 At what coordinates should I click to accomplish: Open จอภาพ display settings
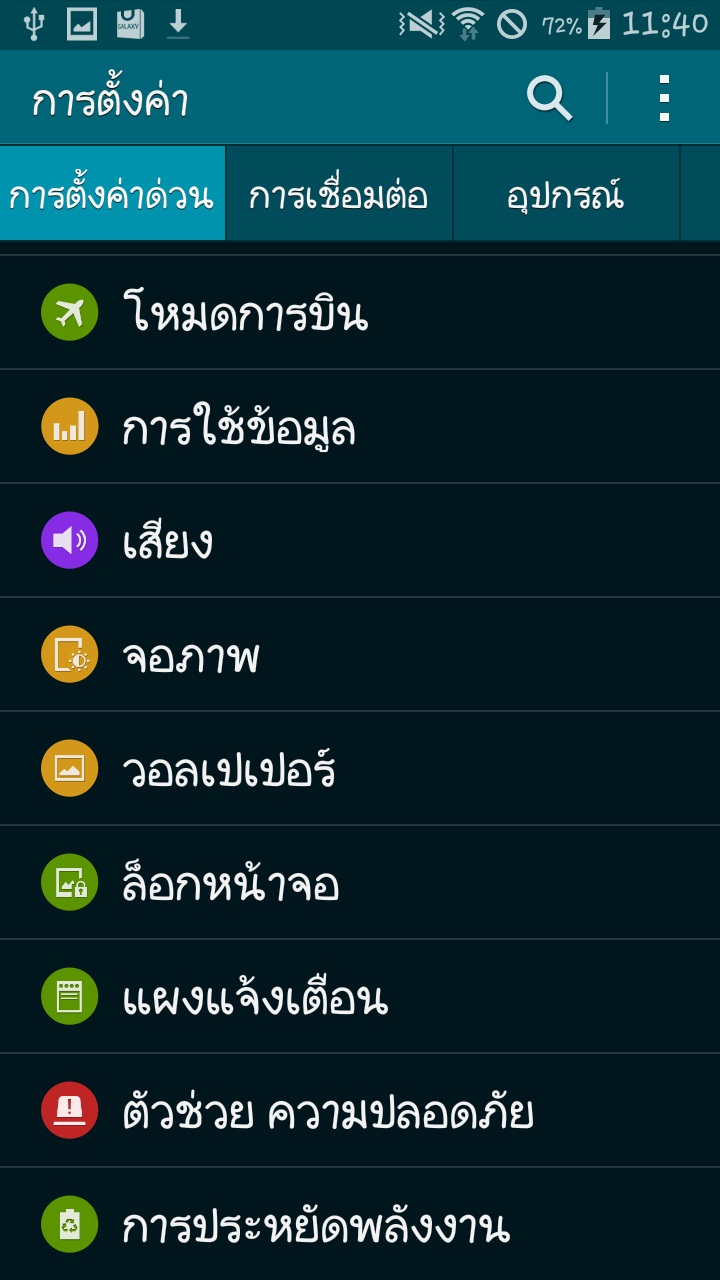(x=360, y=655)
